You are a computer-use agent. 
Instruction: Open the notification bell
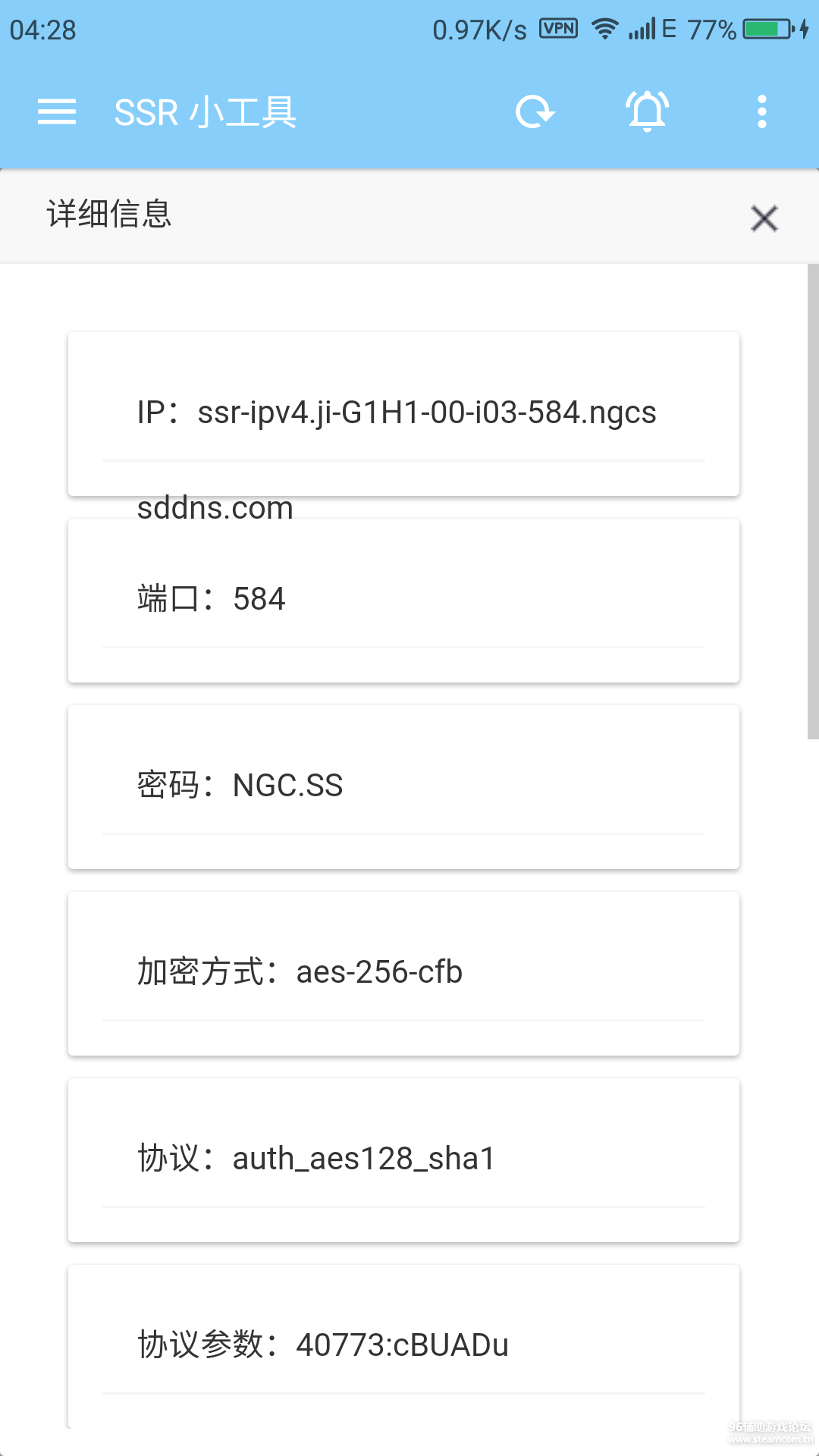(x=645, y=111)
